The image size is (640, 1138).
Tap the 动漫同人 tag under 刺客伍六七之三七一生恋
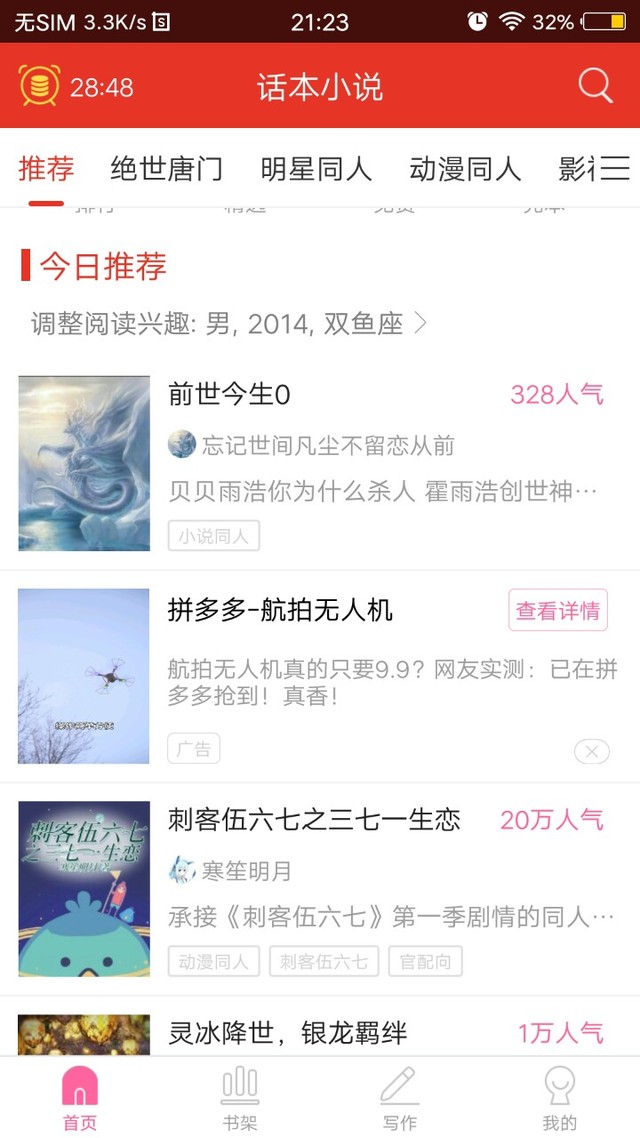click(213, 962)
